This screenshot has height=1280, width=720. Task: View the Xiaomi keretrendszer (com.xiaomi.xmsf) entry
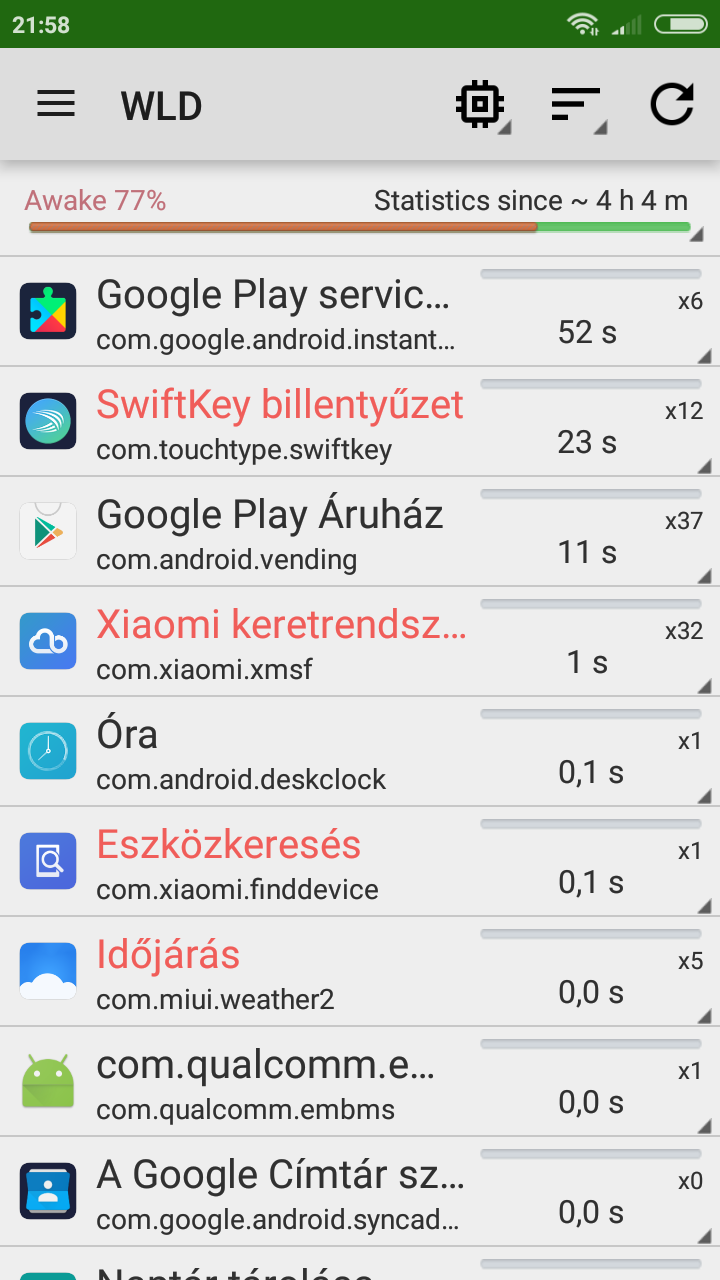click(x=360, y=641)
